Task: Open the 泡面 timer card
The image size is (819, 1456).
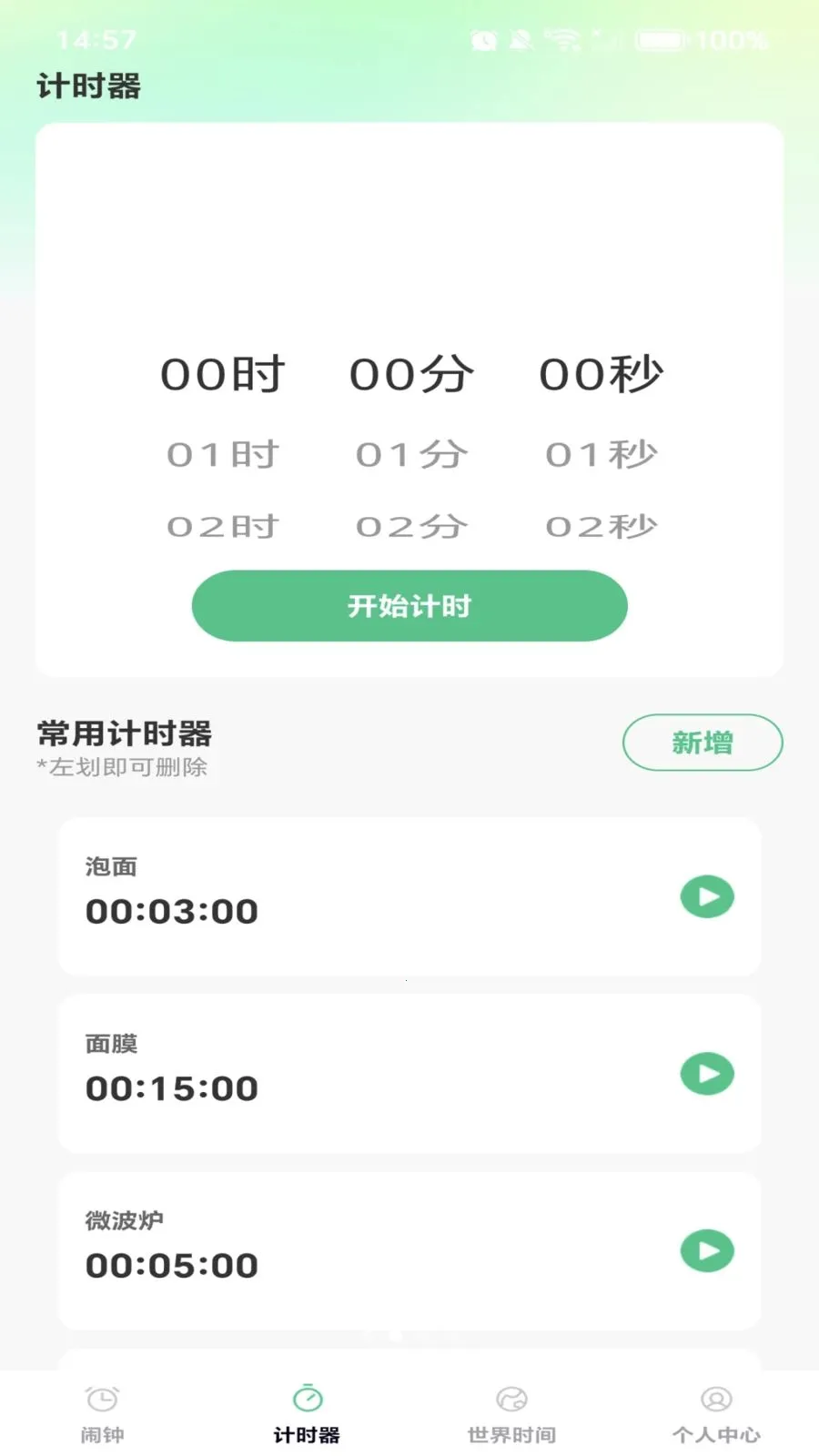Action: point(364,896)
